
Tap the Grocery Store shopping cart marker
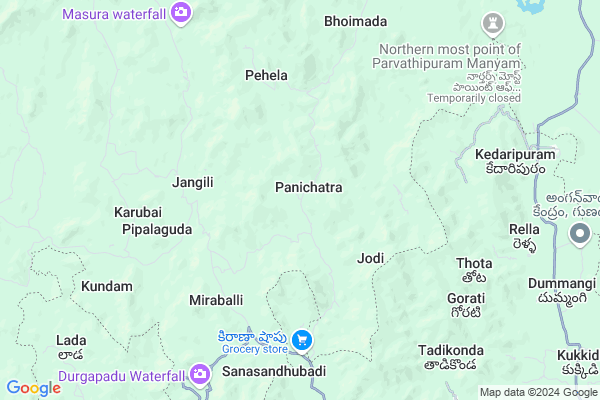pos(302,341)
